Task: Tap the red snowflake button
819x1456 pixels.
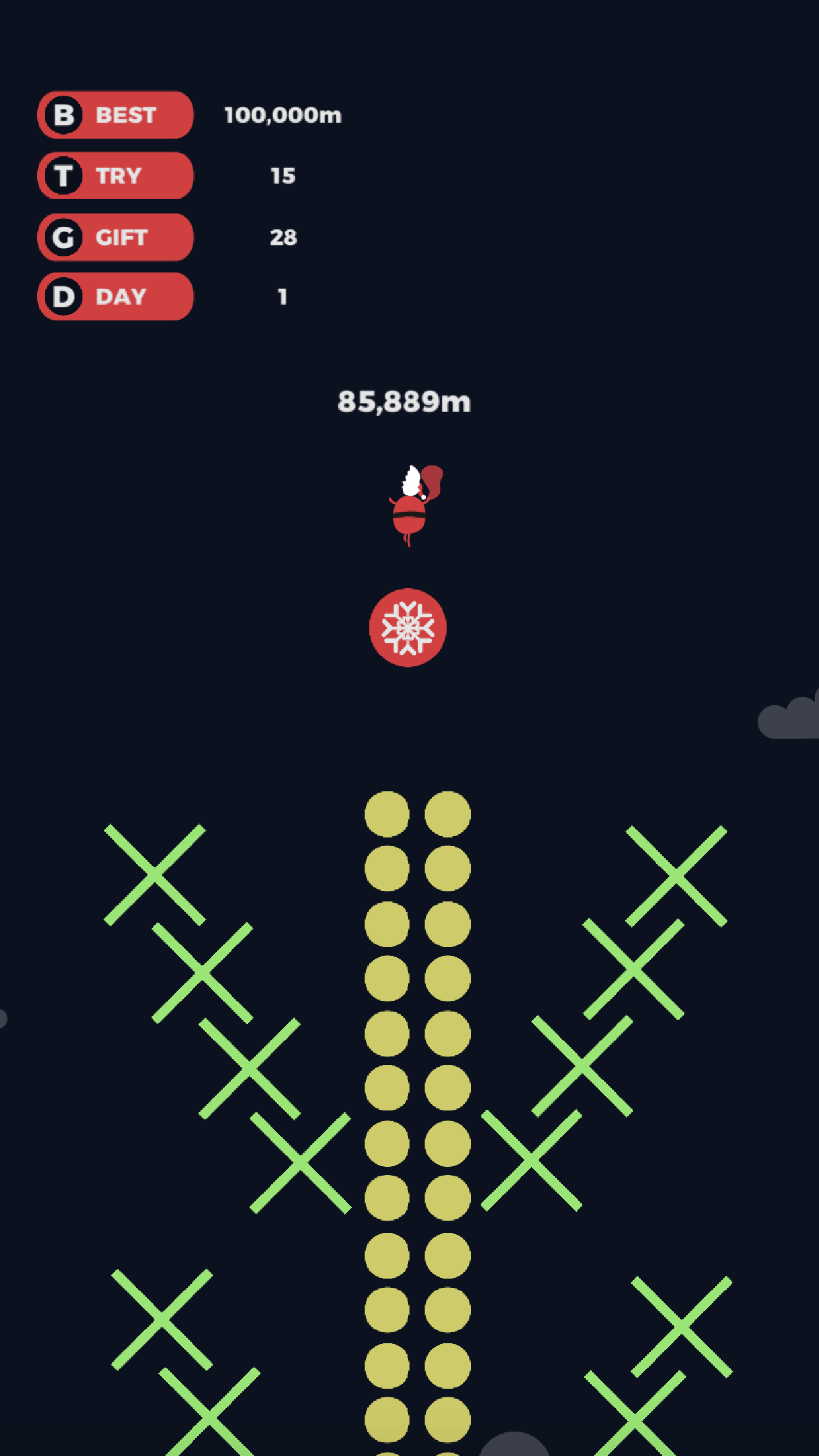Action: coord(408,627)
